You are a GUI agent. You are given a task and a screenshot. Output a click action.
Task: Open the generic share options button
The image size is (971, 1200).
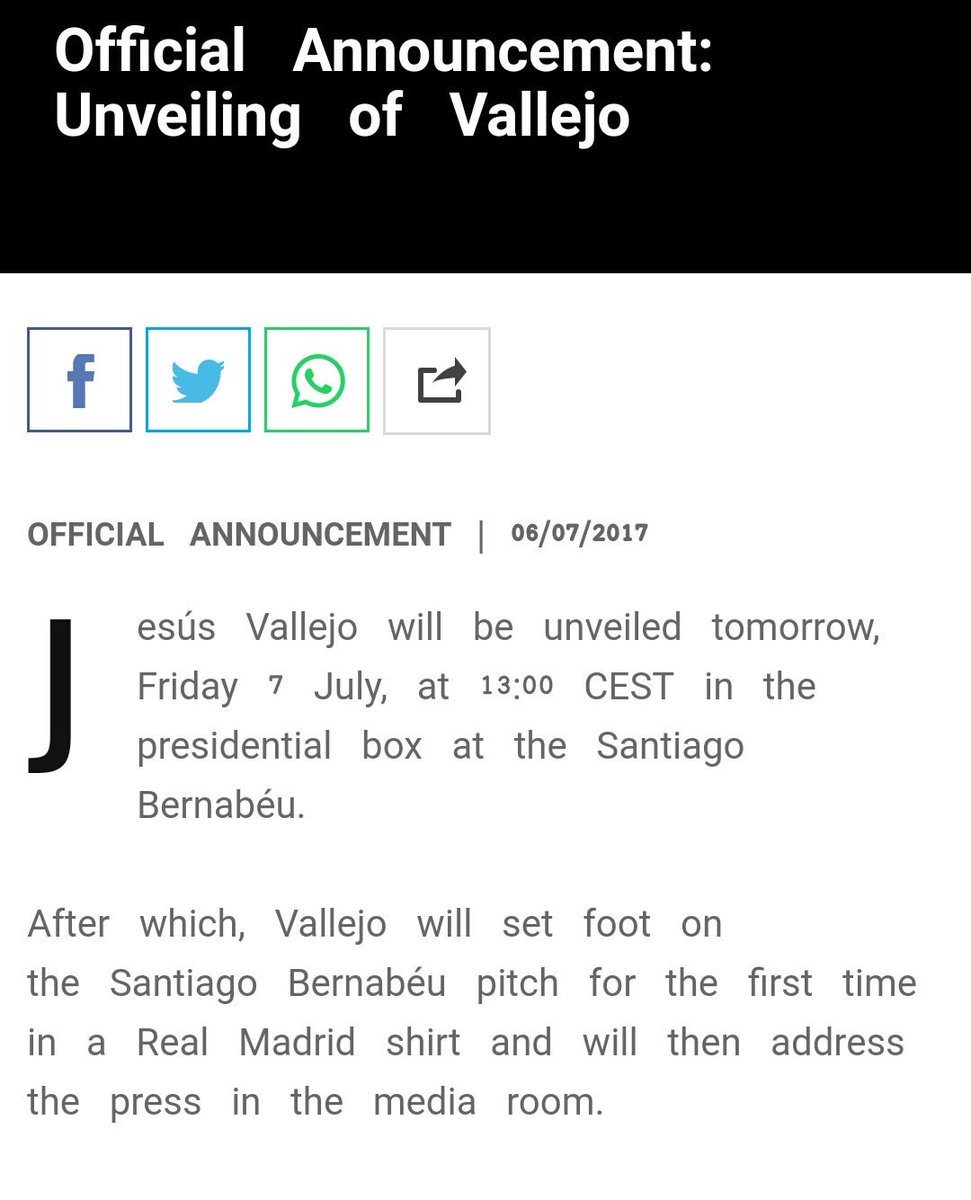pyautogui.click(x=437, y=381)
